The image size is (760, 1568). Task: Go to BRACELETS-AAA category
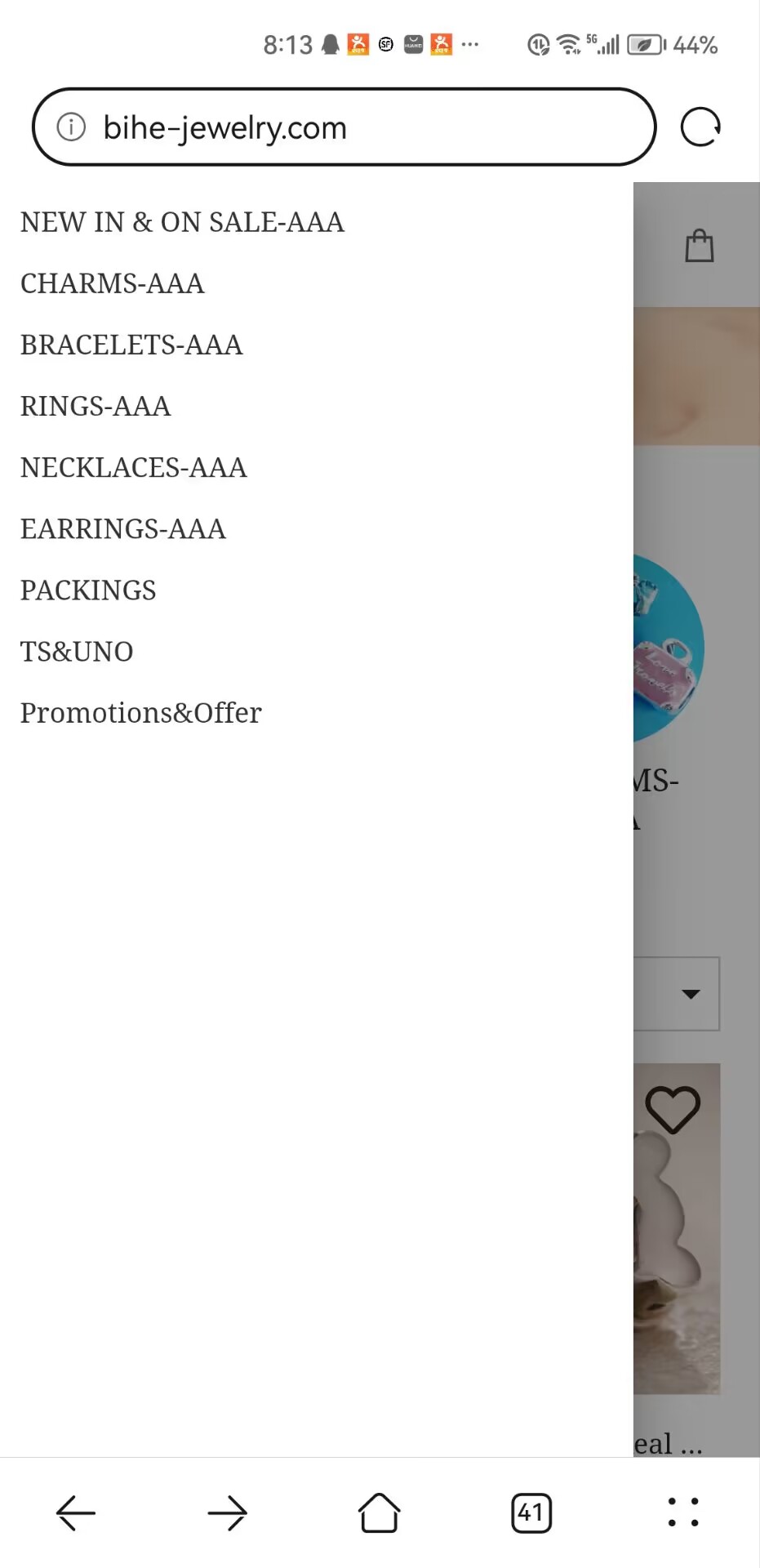131,345
